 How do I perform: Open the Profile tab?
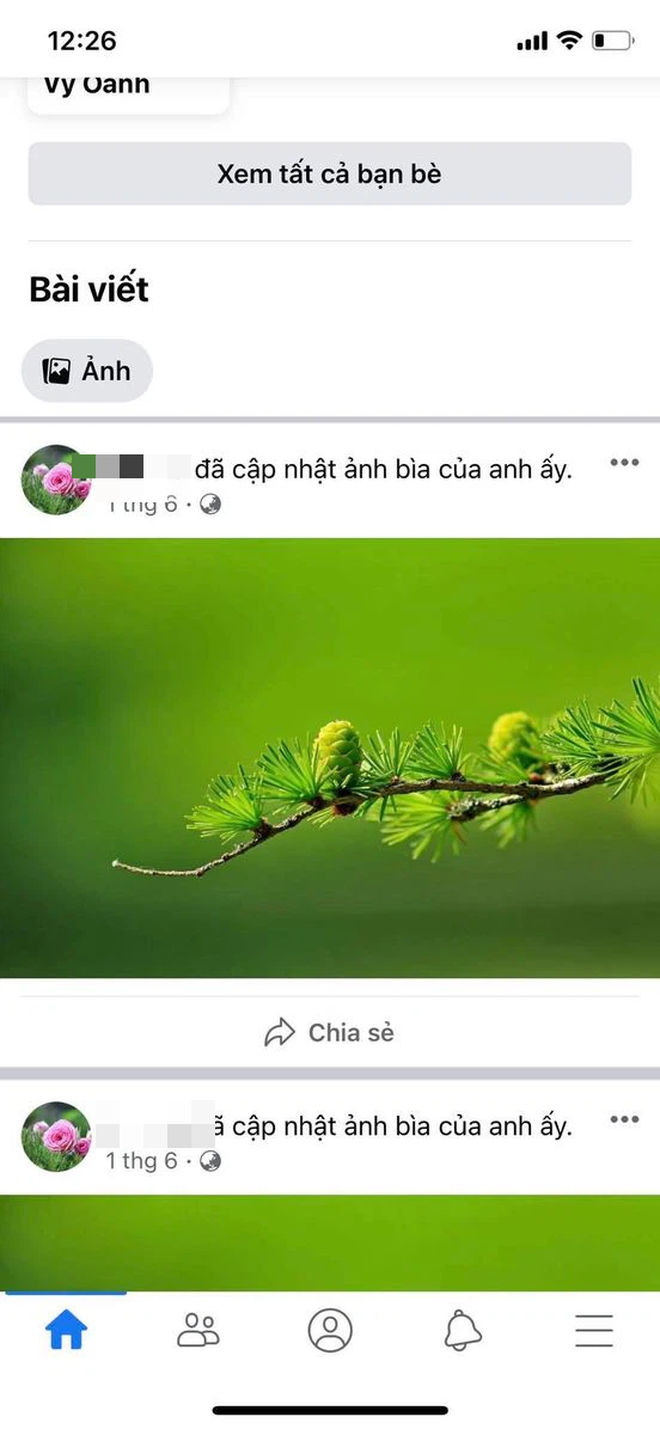coord(330,1331)
